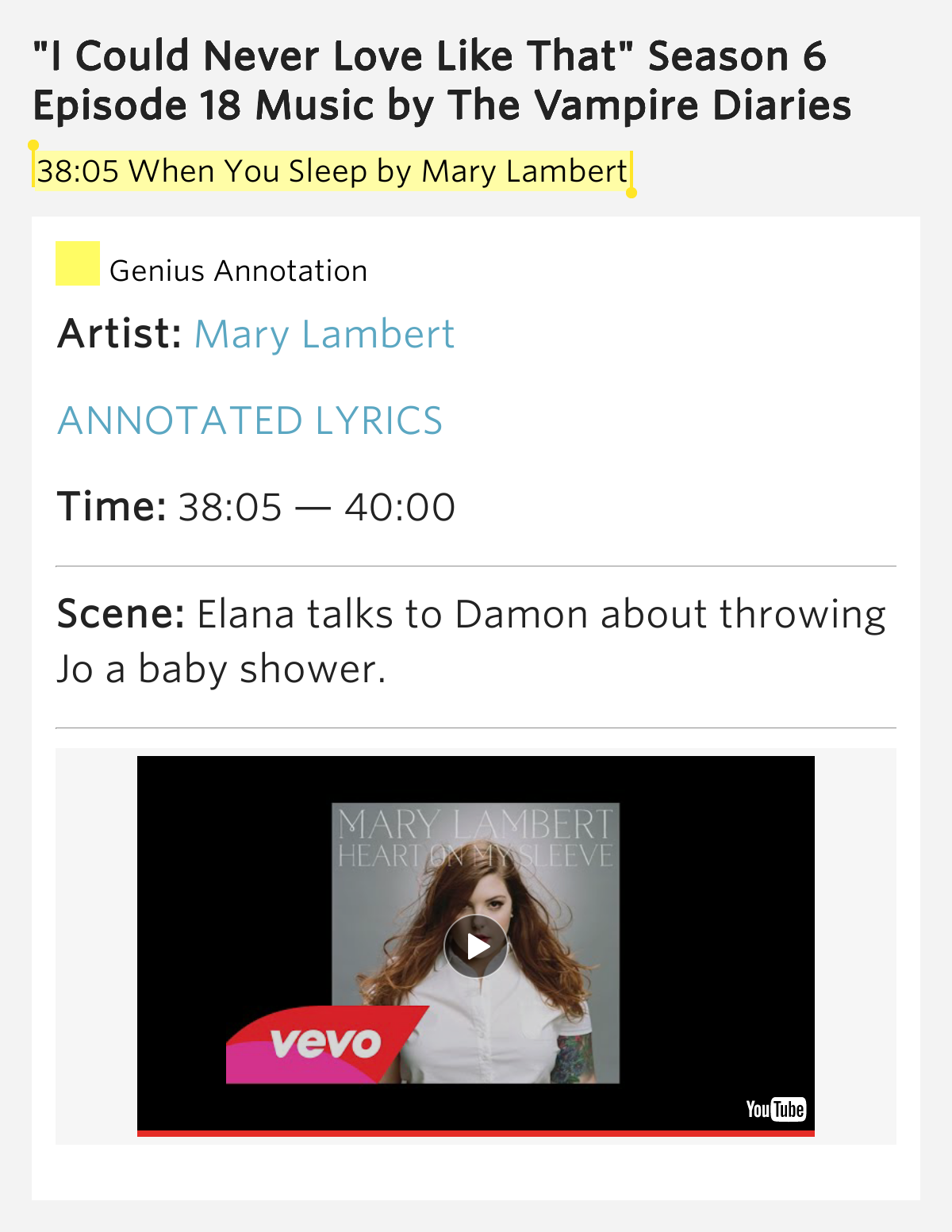This screenshot has width=952, height=1232.
Task: Open the video on YouTube via its logo
Action: 775,1108
